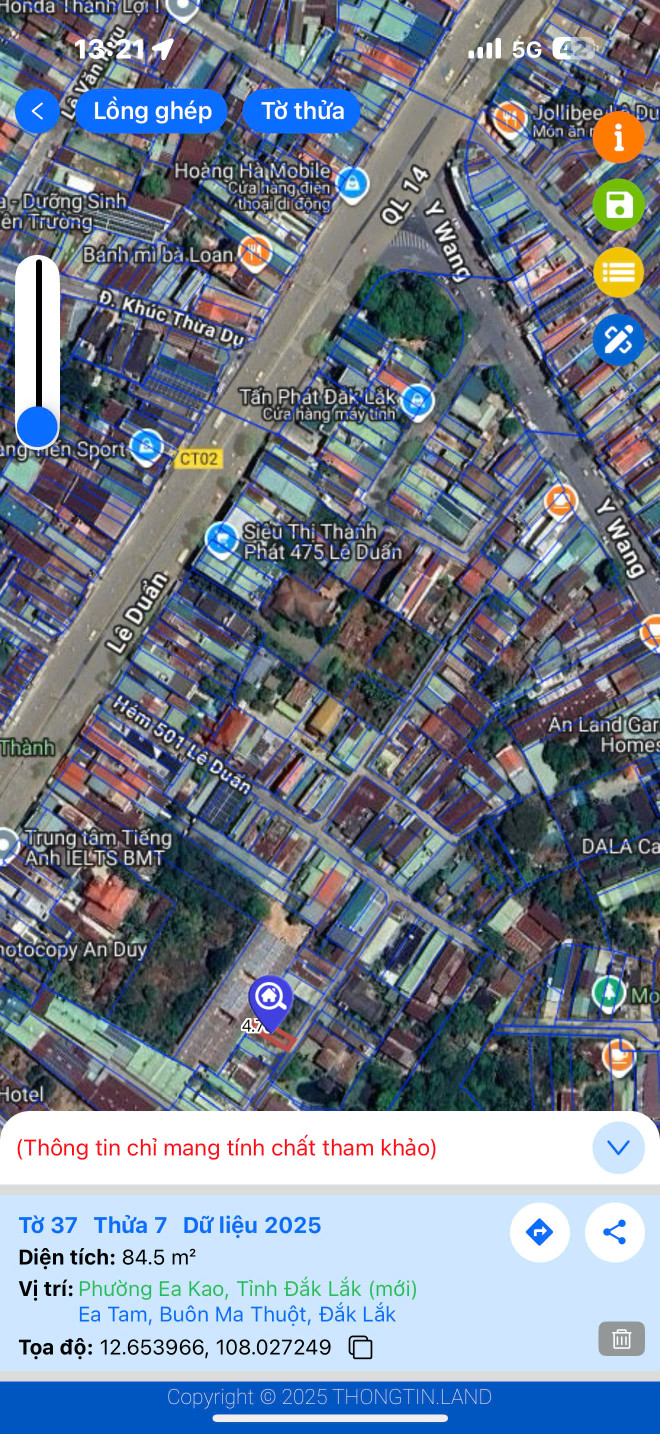Open Siêu Thị Thanh Phát map marker

tap(221, 540)
